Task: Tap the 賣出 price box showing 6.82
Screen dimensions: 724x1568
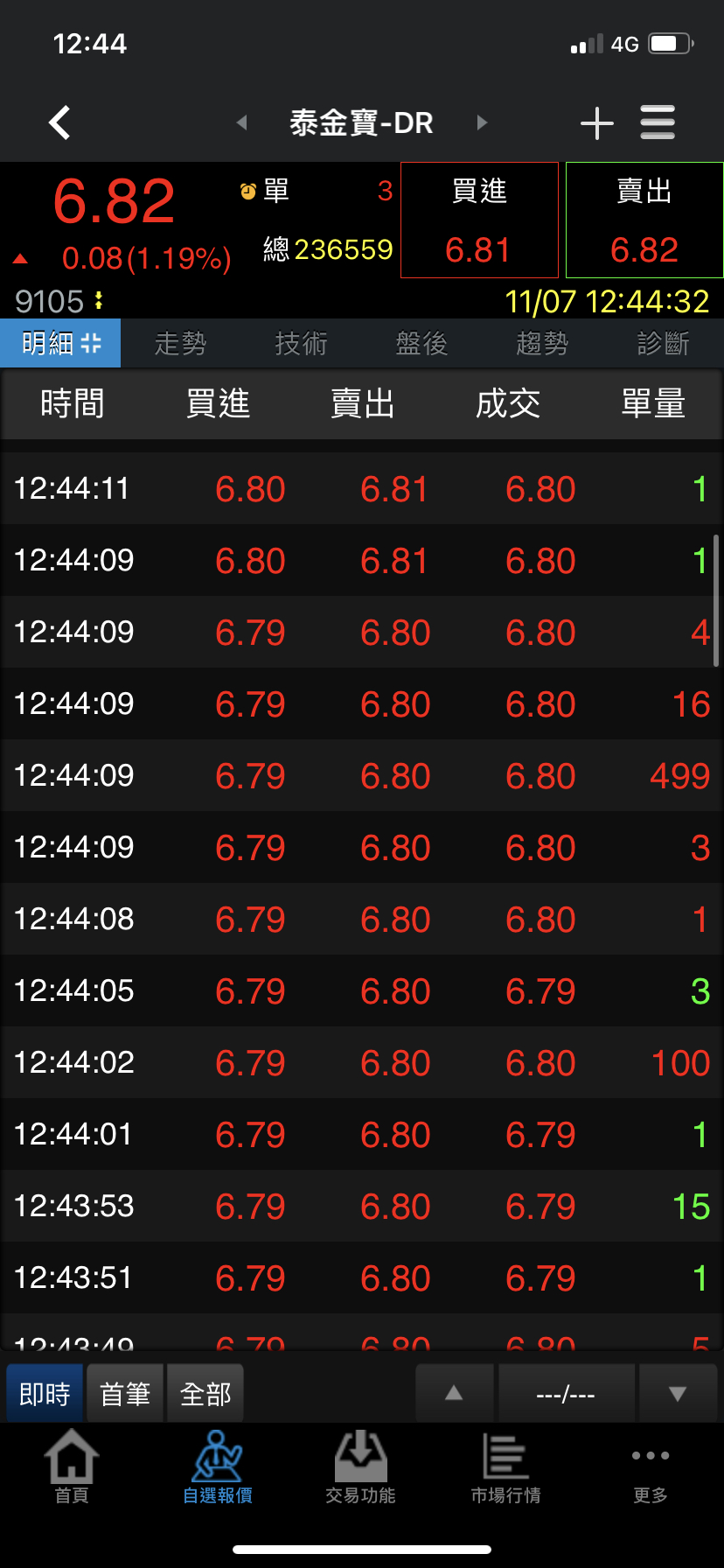Action: tap(644, 220)
